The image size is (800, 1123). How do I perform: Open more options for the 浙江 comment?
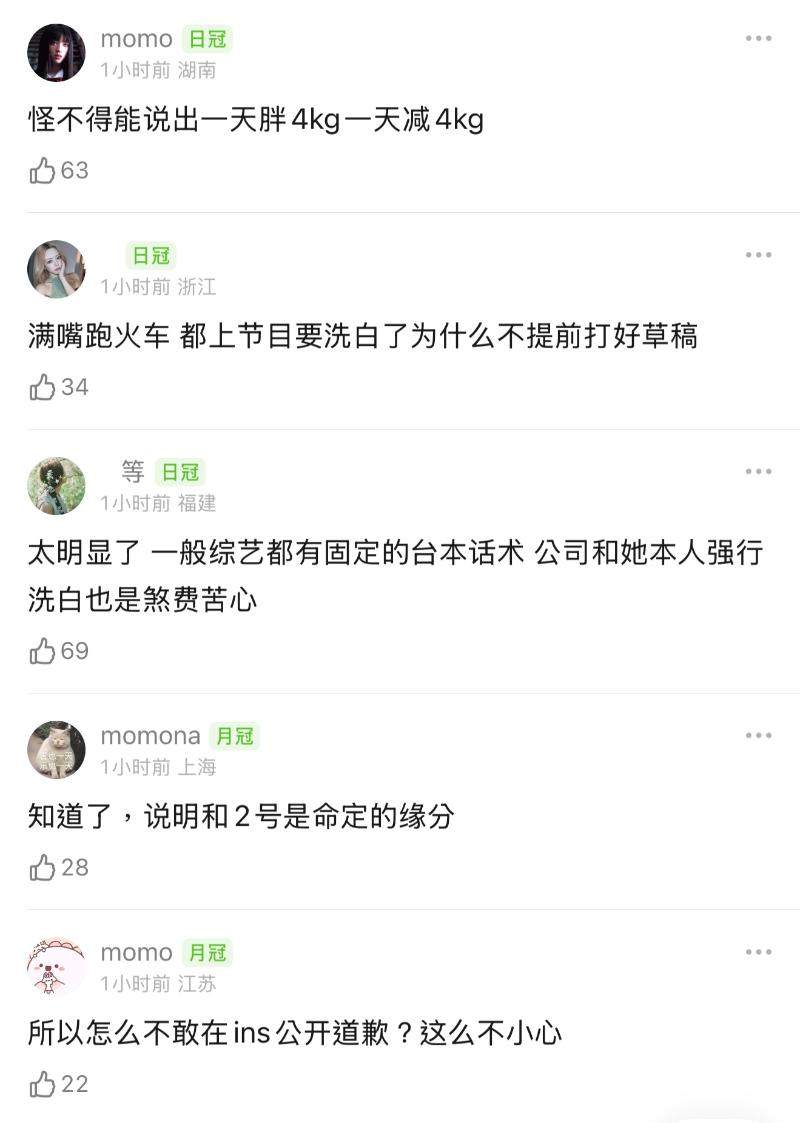(x=758, y=255)
